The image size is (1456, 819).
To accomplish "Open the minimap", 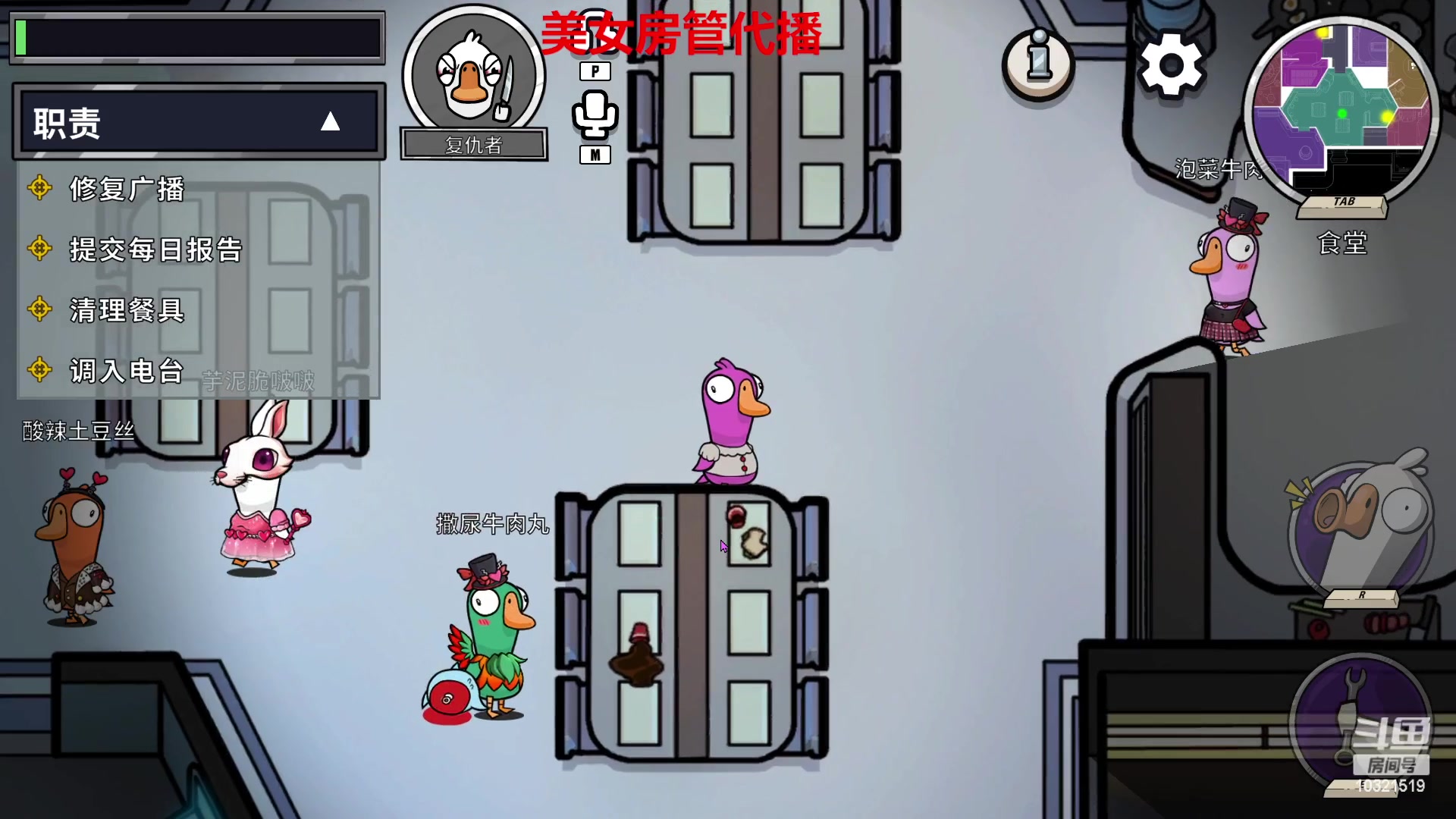I will click(1342, 108).
